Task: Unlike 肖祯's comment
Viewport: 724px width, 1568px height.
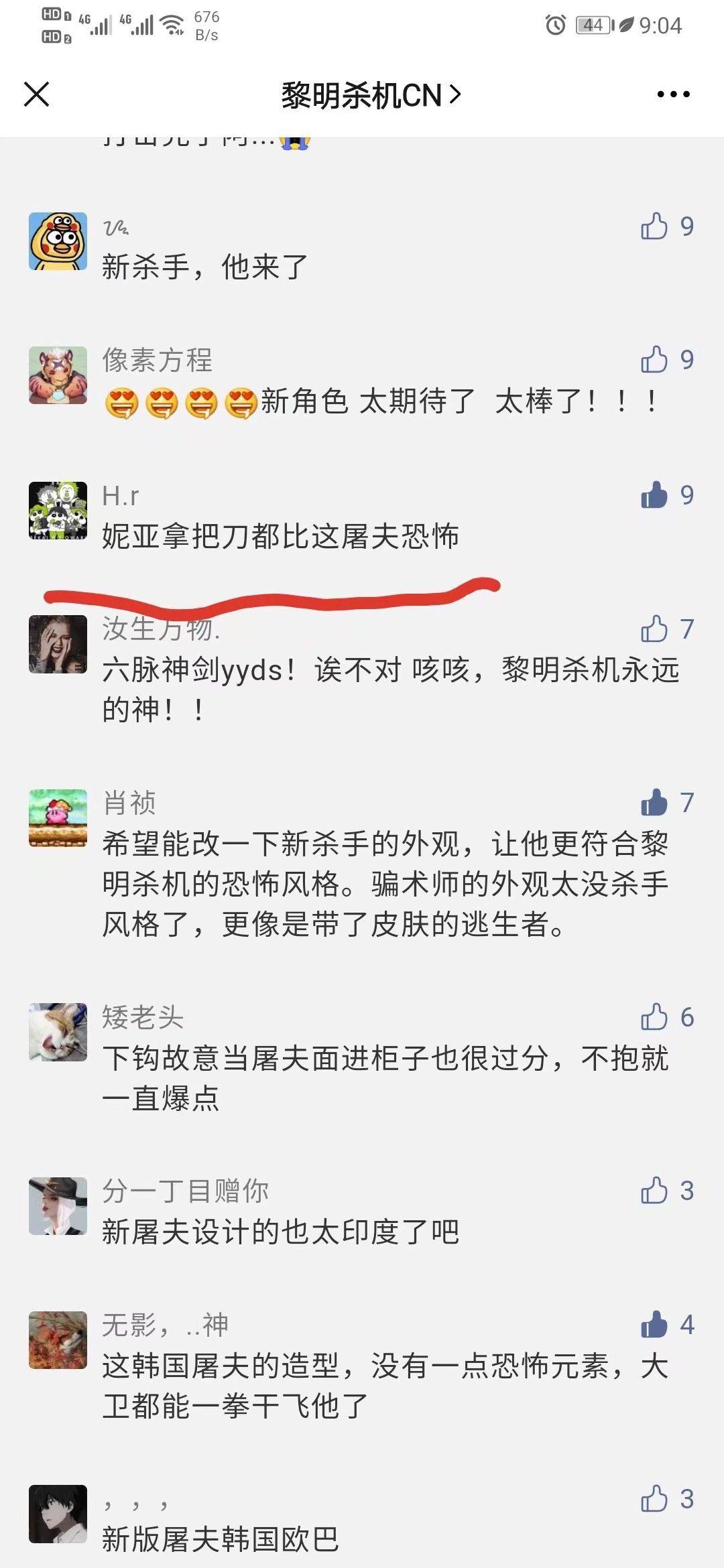Action: click(654, 802)
